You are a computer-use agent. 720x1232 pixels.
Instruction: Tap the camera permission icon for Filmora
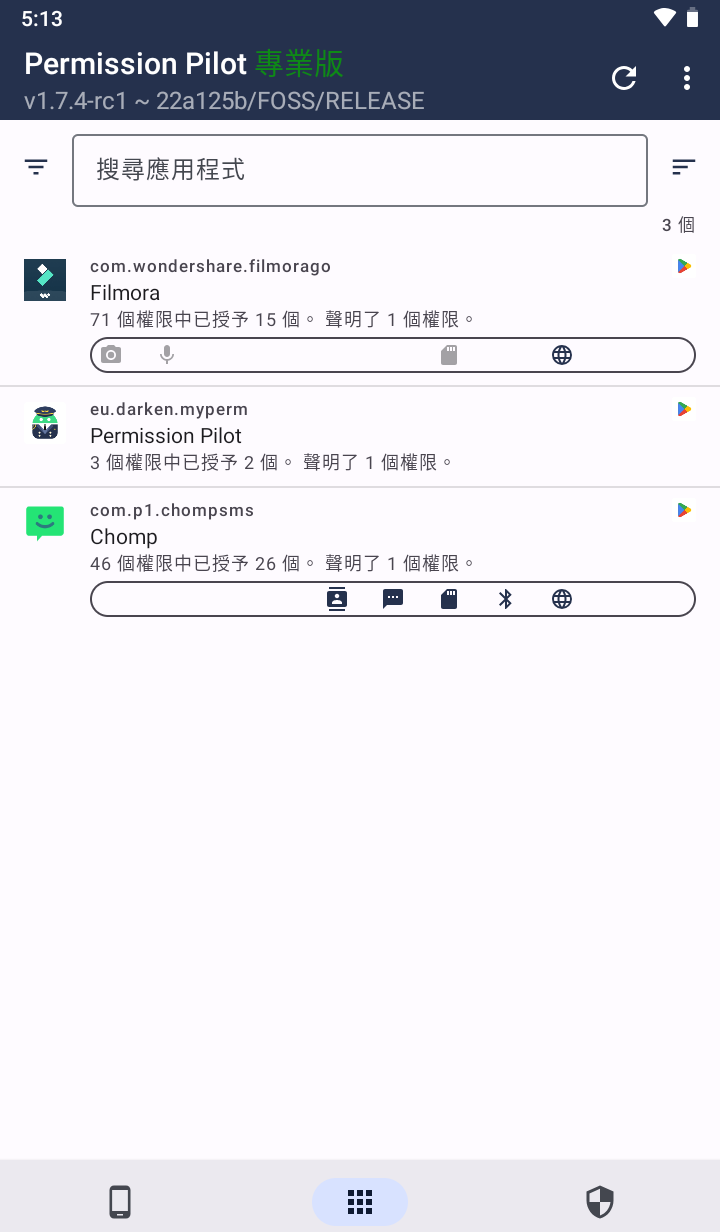click(111, 354)
